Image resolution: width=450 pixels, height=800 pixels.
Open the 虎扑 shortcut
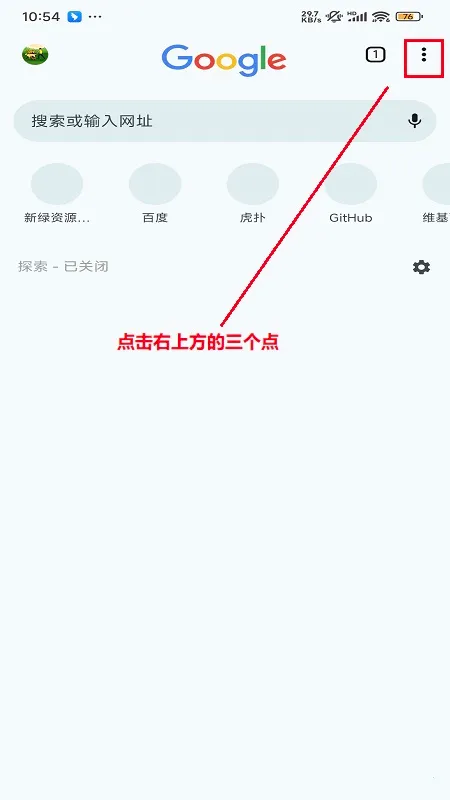click(253, 194)
